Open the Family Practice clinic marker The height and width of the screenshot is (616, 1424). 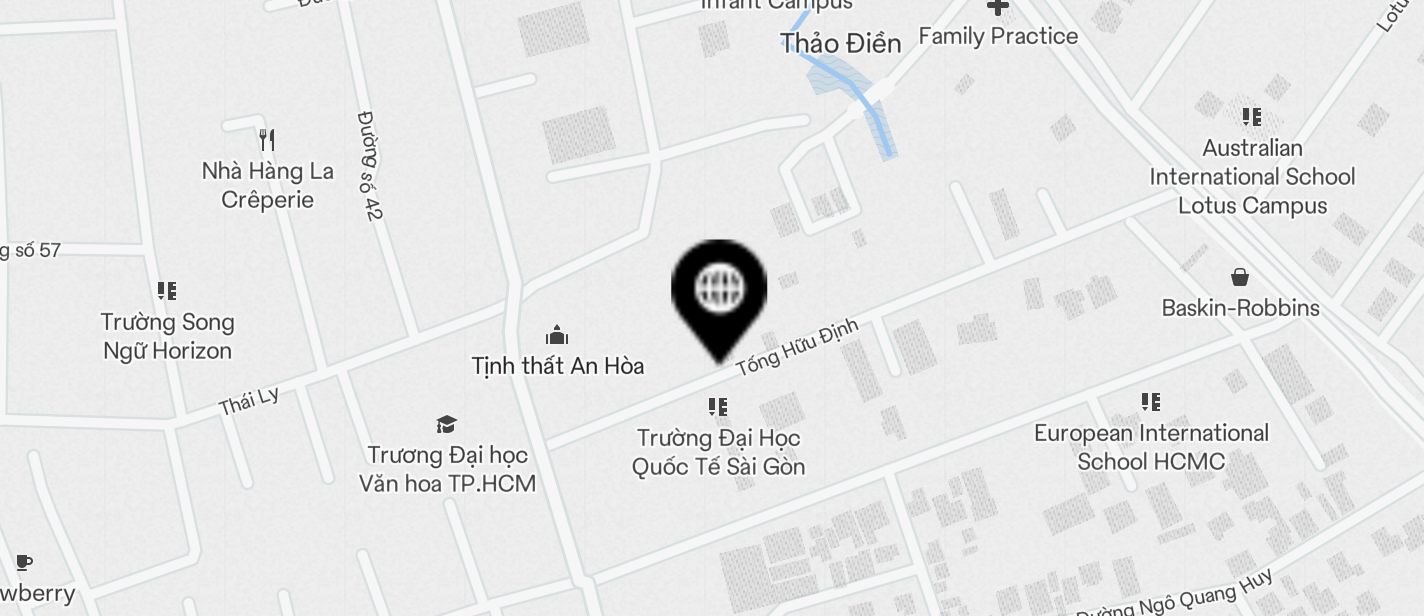(997, 8)
